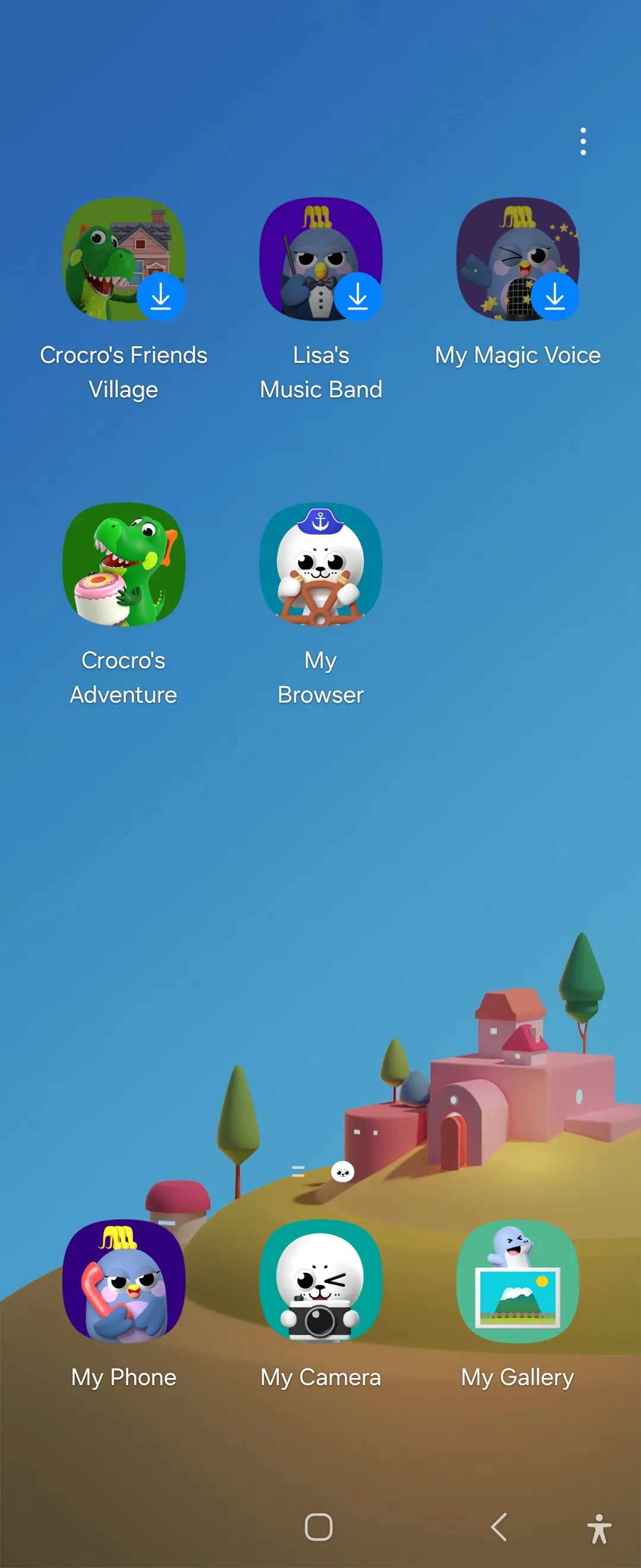Open the three-dot overflow menu
Viewport: 641px width, 1568px height.
tap(583, 141)
